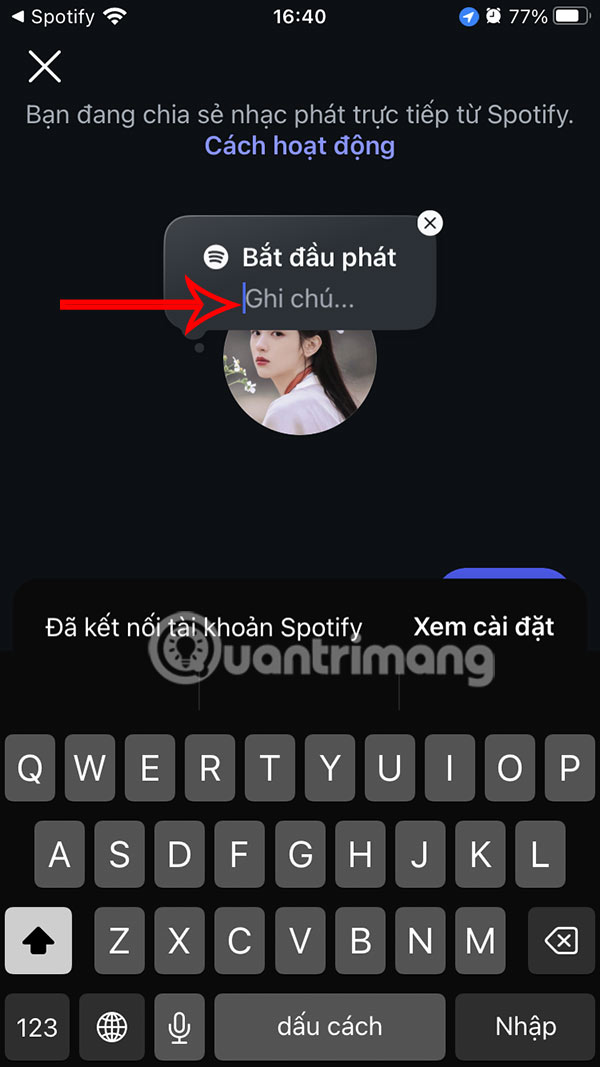Viewport: 600px width, 1067px height.
Task: Dismiss the Bắt đầu phát note bubble
Action: click(430, 223)
